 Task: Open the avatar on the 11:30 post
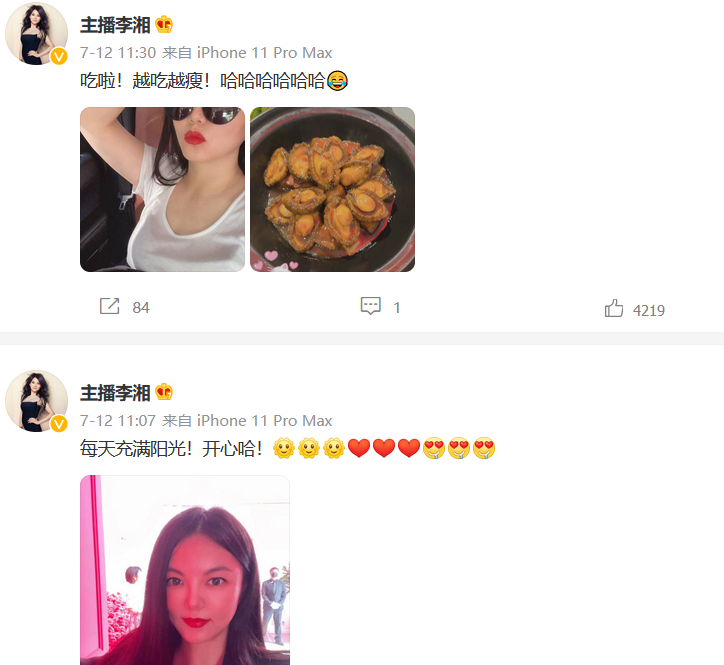(37, 34)
